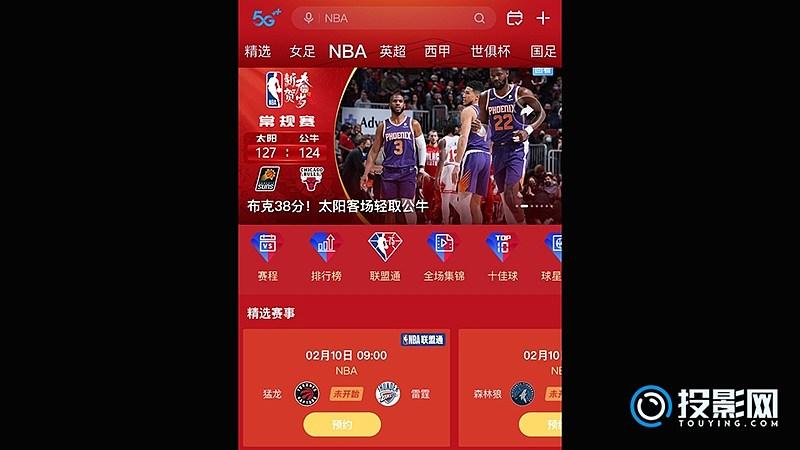Select the 西甲 tab

pyautogui.click(x=437, y=51)
